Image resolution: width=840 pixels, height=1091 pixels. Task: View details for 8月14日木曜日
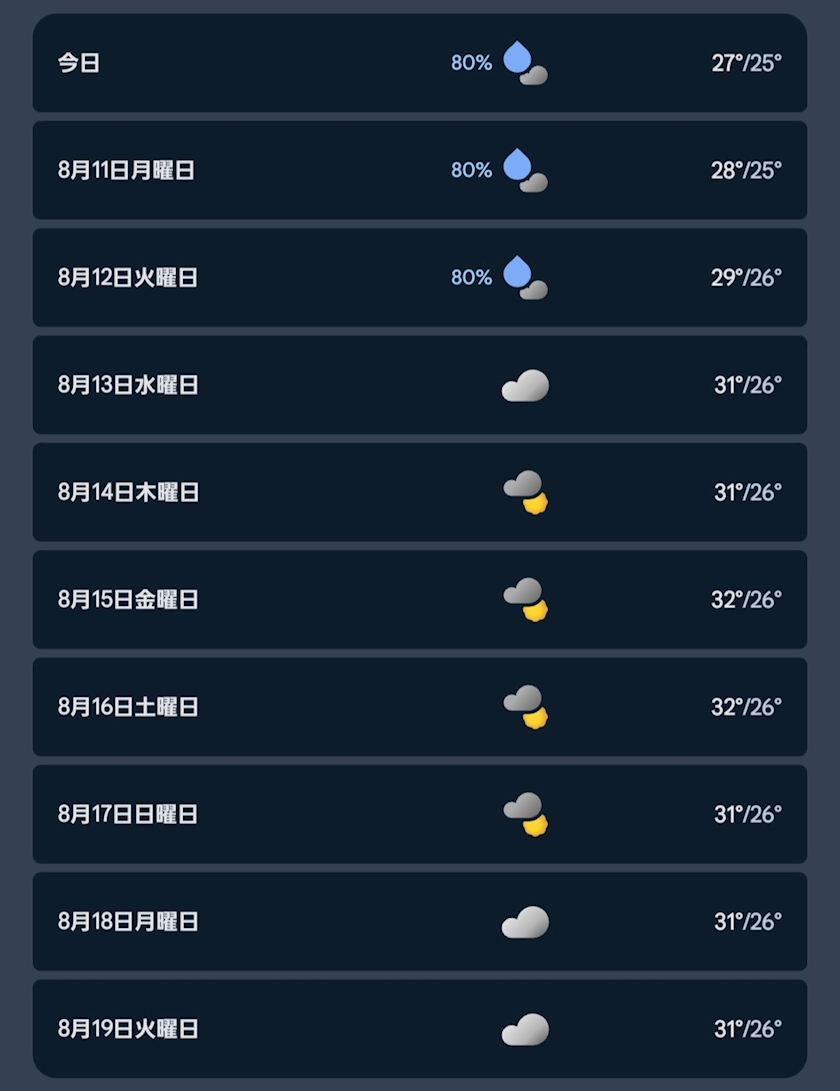[420, 492]
